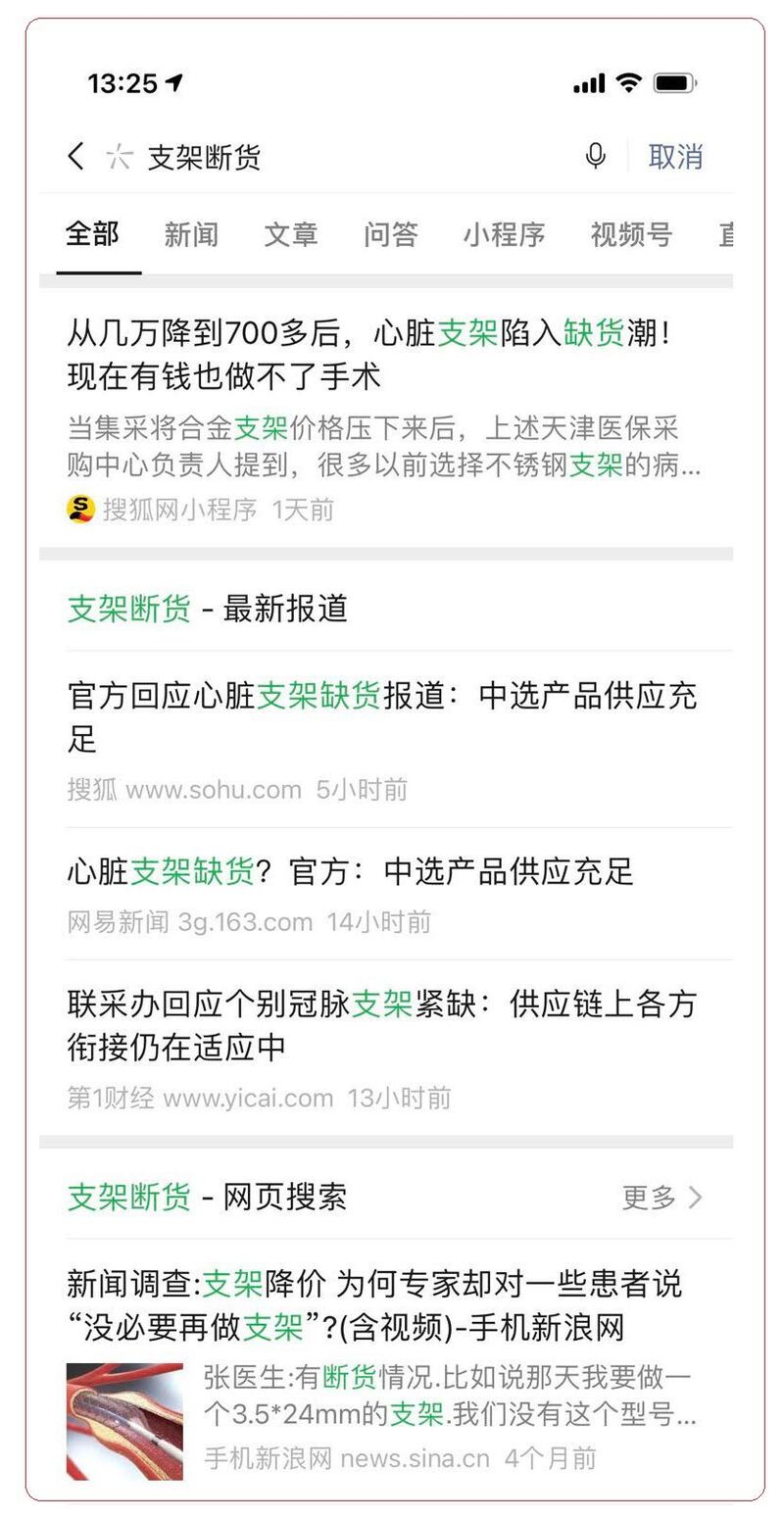Go back using the back arrow
Viewport: 784px width, 1519px height.
(x=76, y=156)
